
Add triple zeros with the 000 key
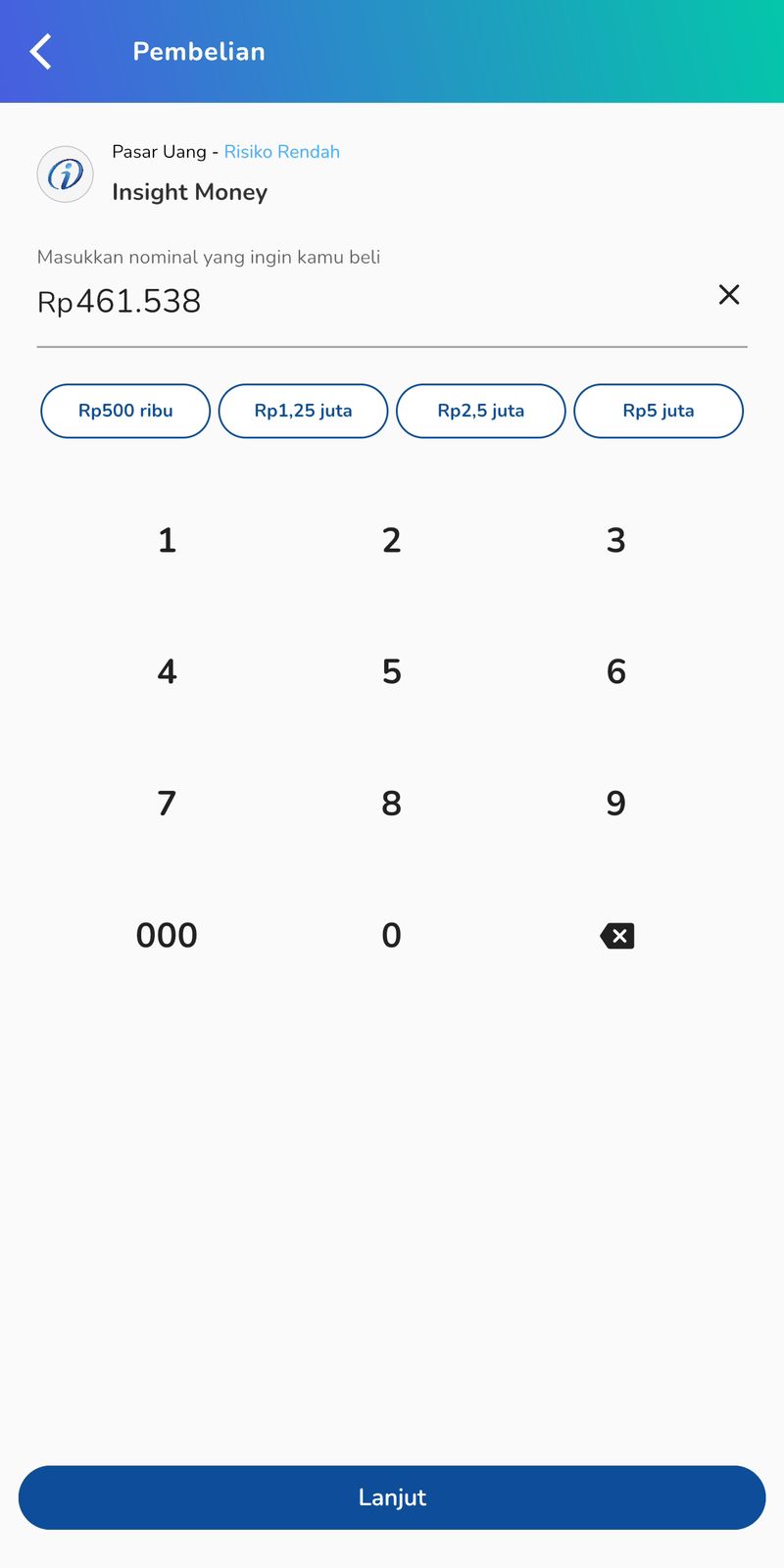[x=167, y=935]
